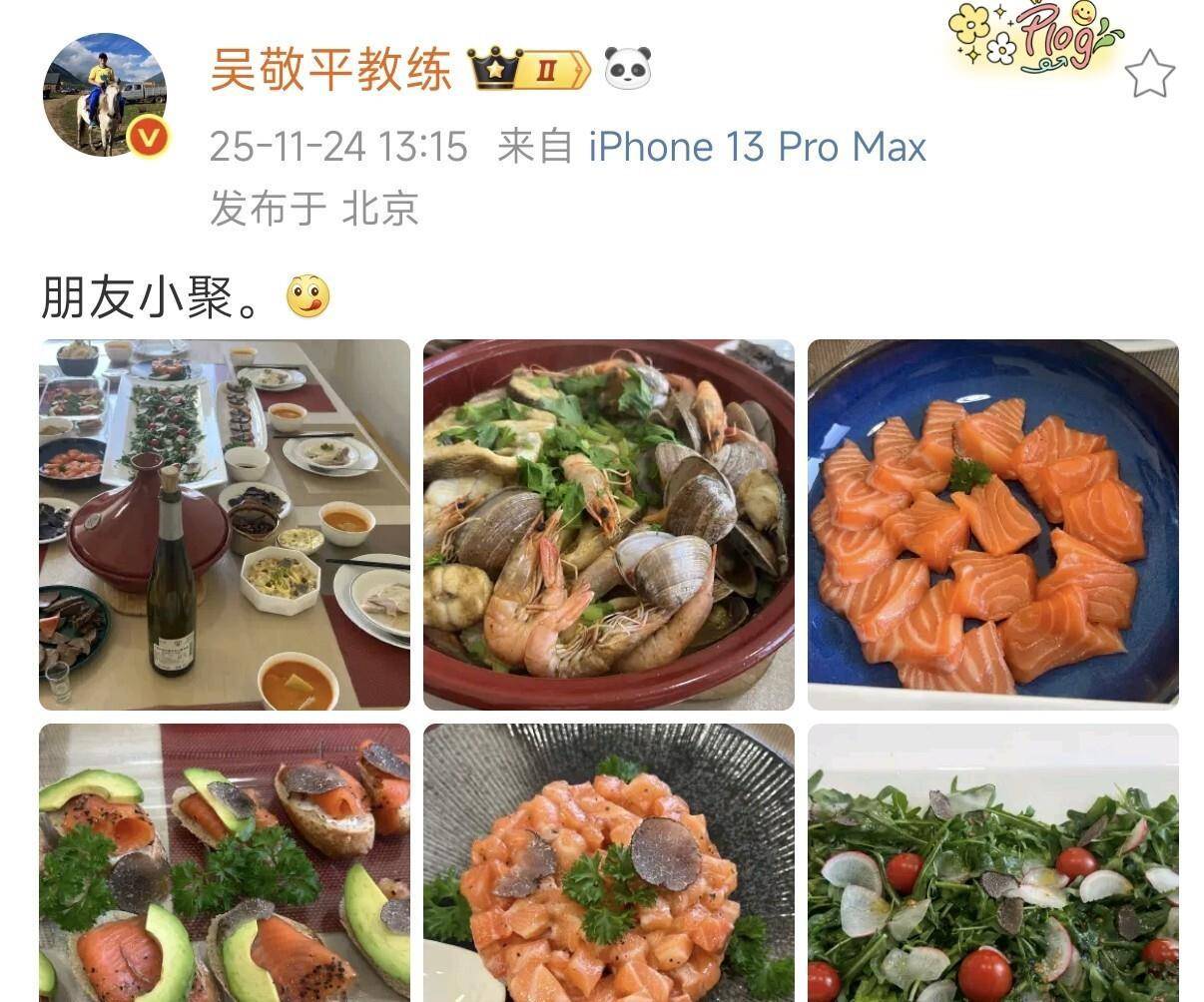Tap the iPhone 13 Pro Max source link
The image size is (1204, 1002).
point(757,147)
